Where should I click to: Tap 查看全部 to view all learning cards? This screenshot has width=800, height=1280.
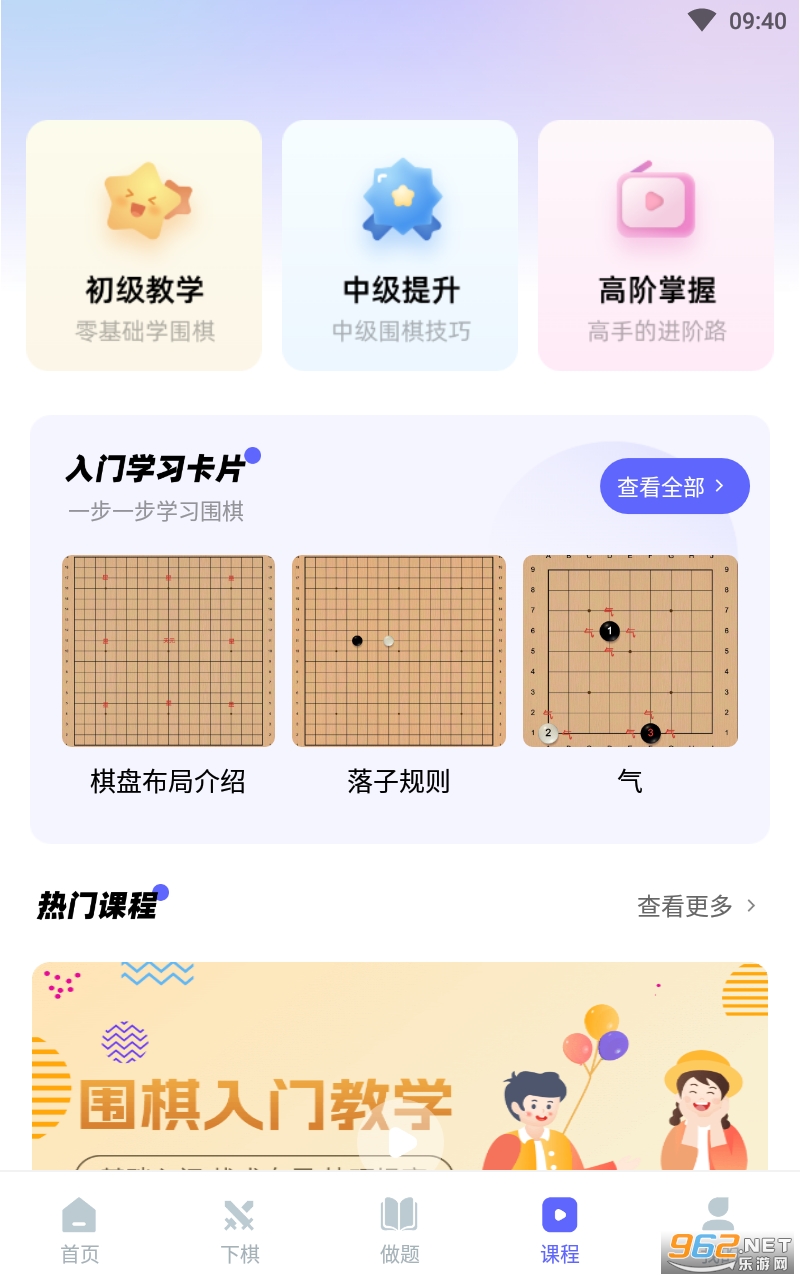pos(674,487)
